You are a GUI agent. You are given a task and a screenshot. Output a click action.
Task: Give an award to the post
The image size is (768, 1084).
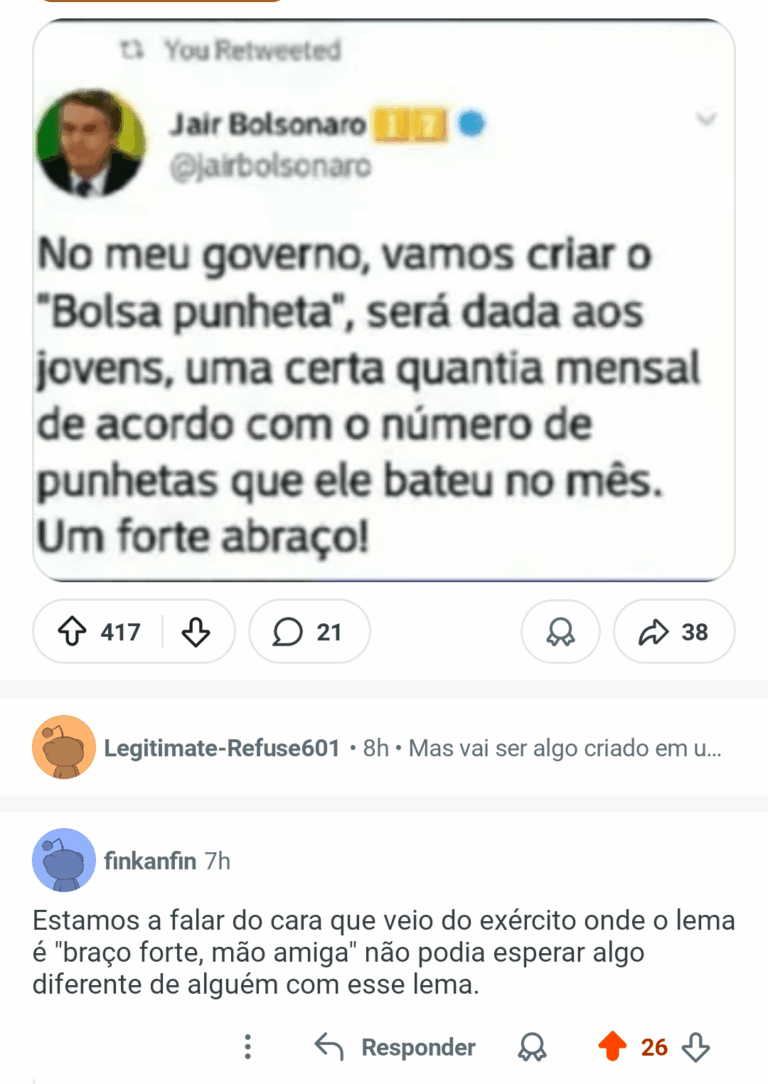[560, 632]
